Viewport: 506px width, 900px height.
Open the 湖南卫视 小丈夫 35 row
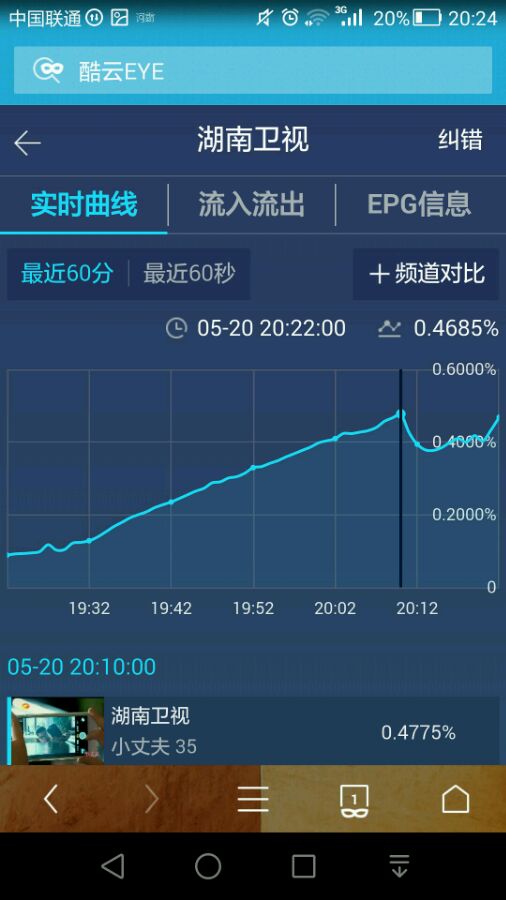[253, 731]
